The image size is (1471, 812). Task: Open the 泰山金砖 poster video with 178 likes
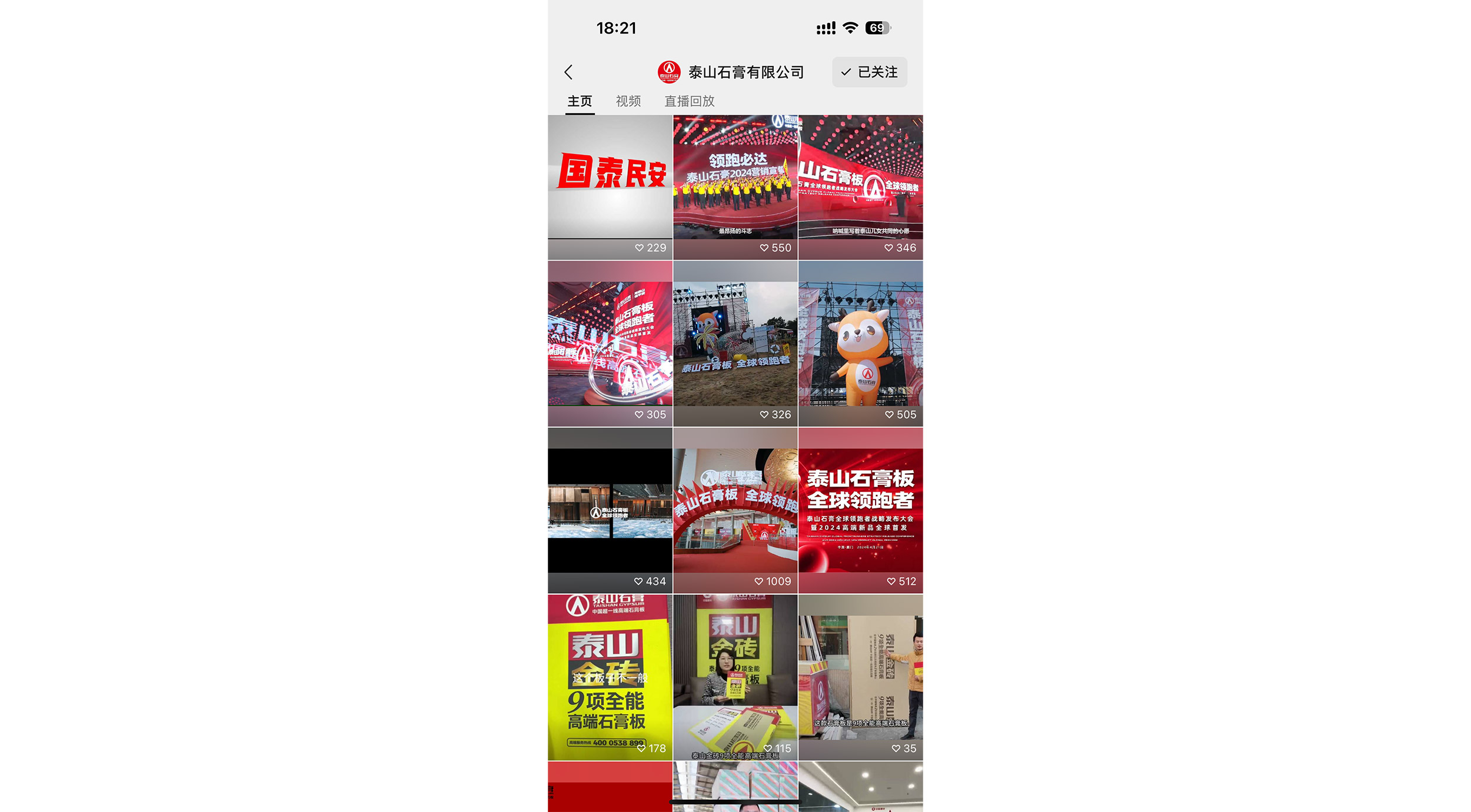(x=610, y=677)
